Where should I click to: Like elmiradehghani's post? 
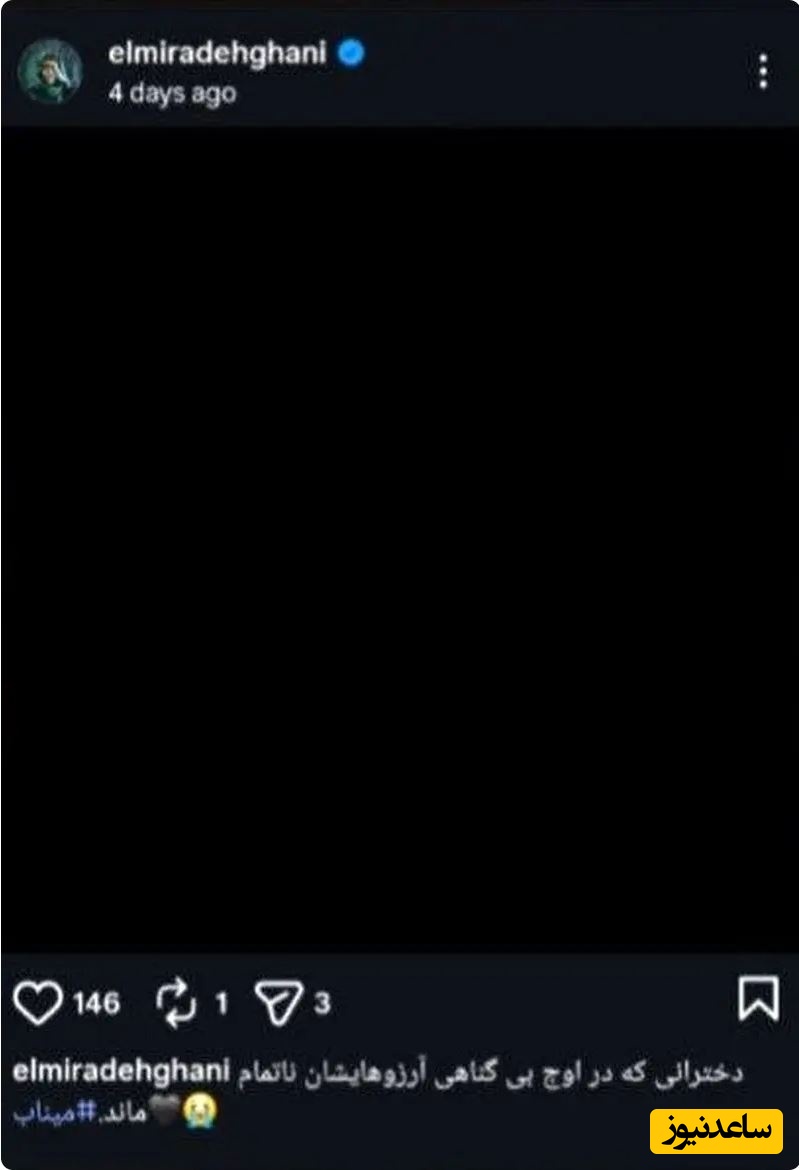pyautogui.click(x=38, y=1002)
